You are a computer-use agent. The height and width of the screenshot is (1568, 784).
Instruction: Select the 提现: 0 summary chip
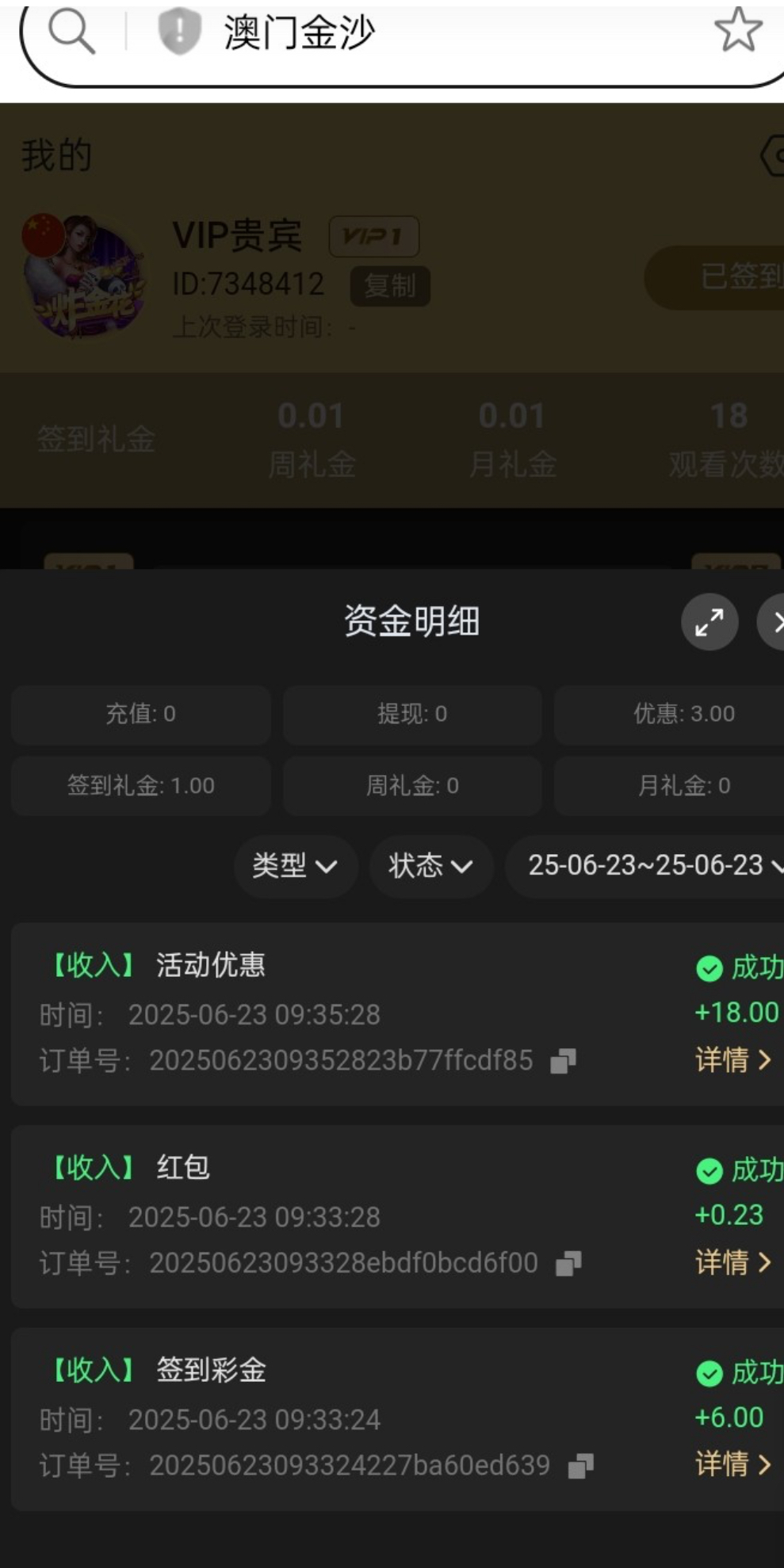pyautogui.click(x=412, y=714)
